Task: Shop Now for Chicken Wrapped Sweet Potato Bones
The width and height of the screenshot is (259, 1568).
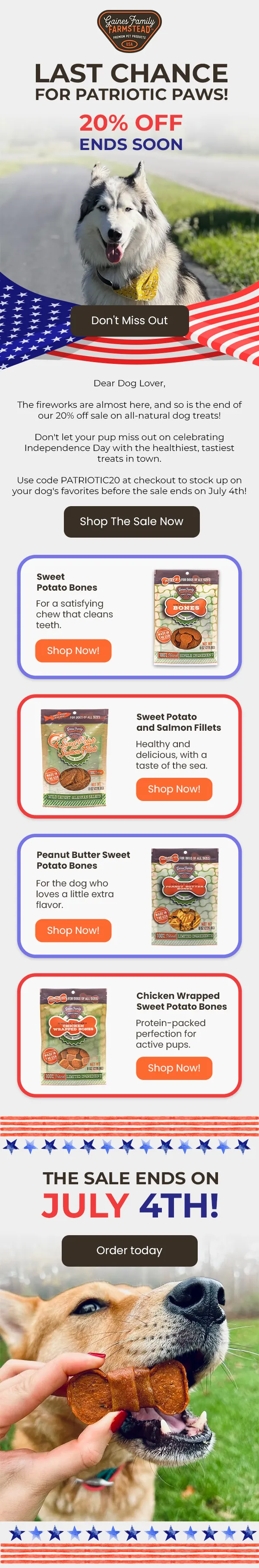Action: [174, 1067]
